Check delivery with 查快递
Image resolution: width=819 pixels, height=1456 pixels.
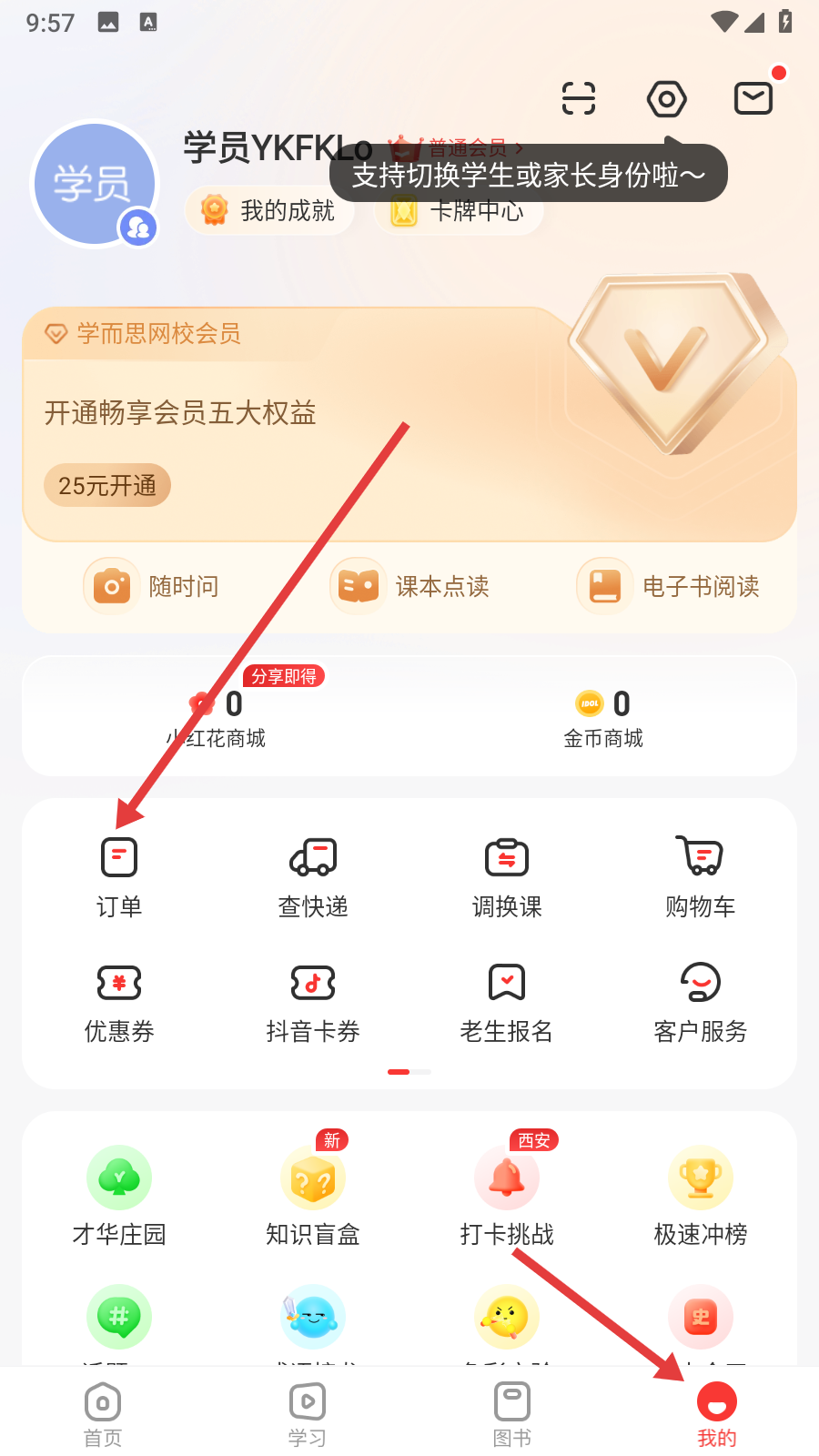pyautogui.click(x=313, y=875)
